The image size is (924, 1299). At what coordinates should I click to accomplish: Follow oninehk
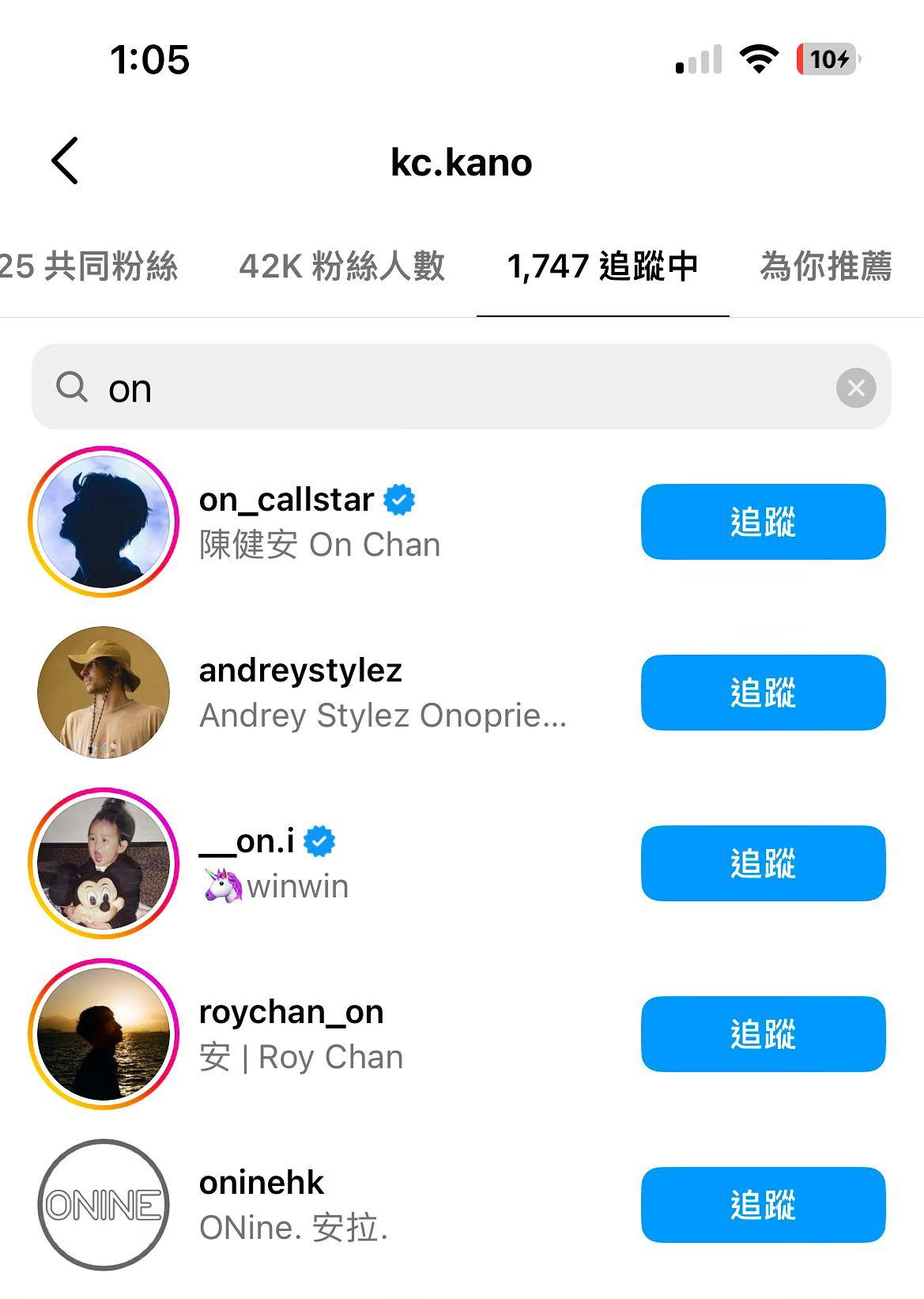(763, 1205)
